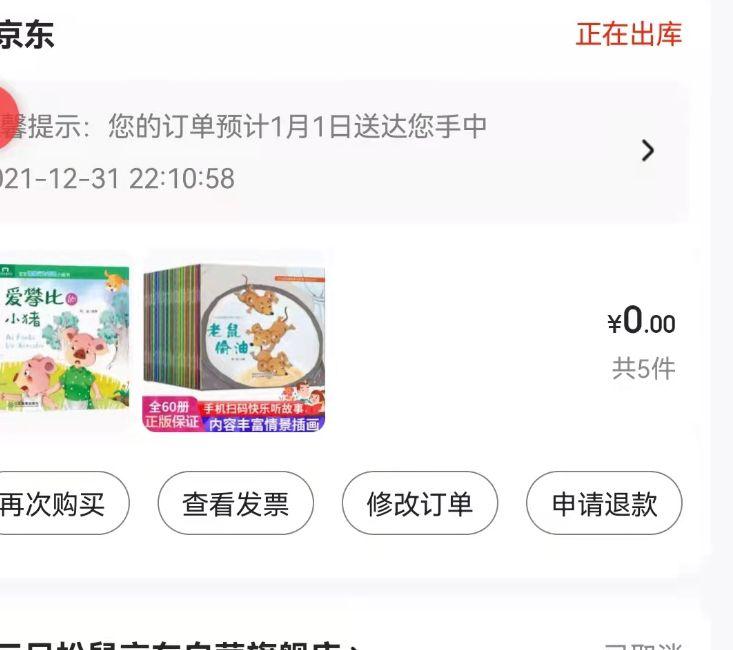Tap 修改订单 to modify the order

pyautogui.click(x=419, y=504)
